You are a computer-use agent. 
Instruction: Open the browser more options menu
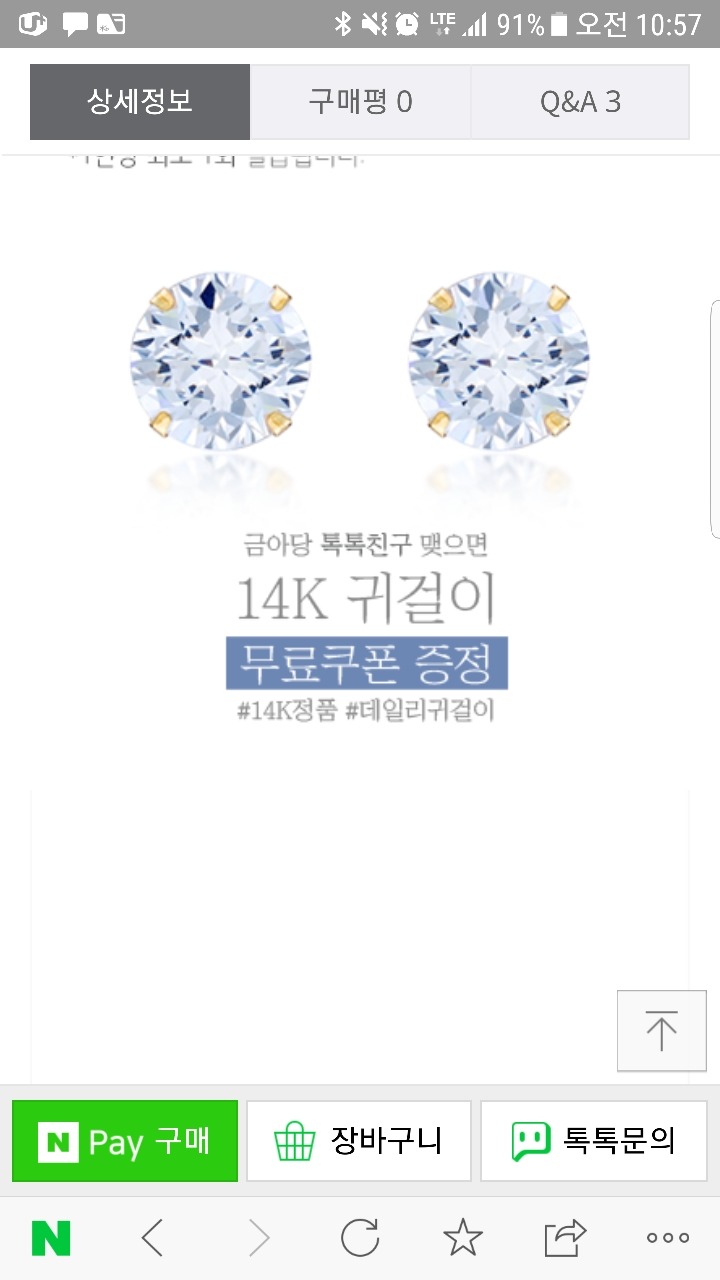[667, 1238]
